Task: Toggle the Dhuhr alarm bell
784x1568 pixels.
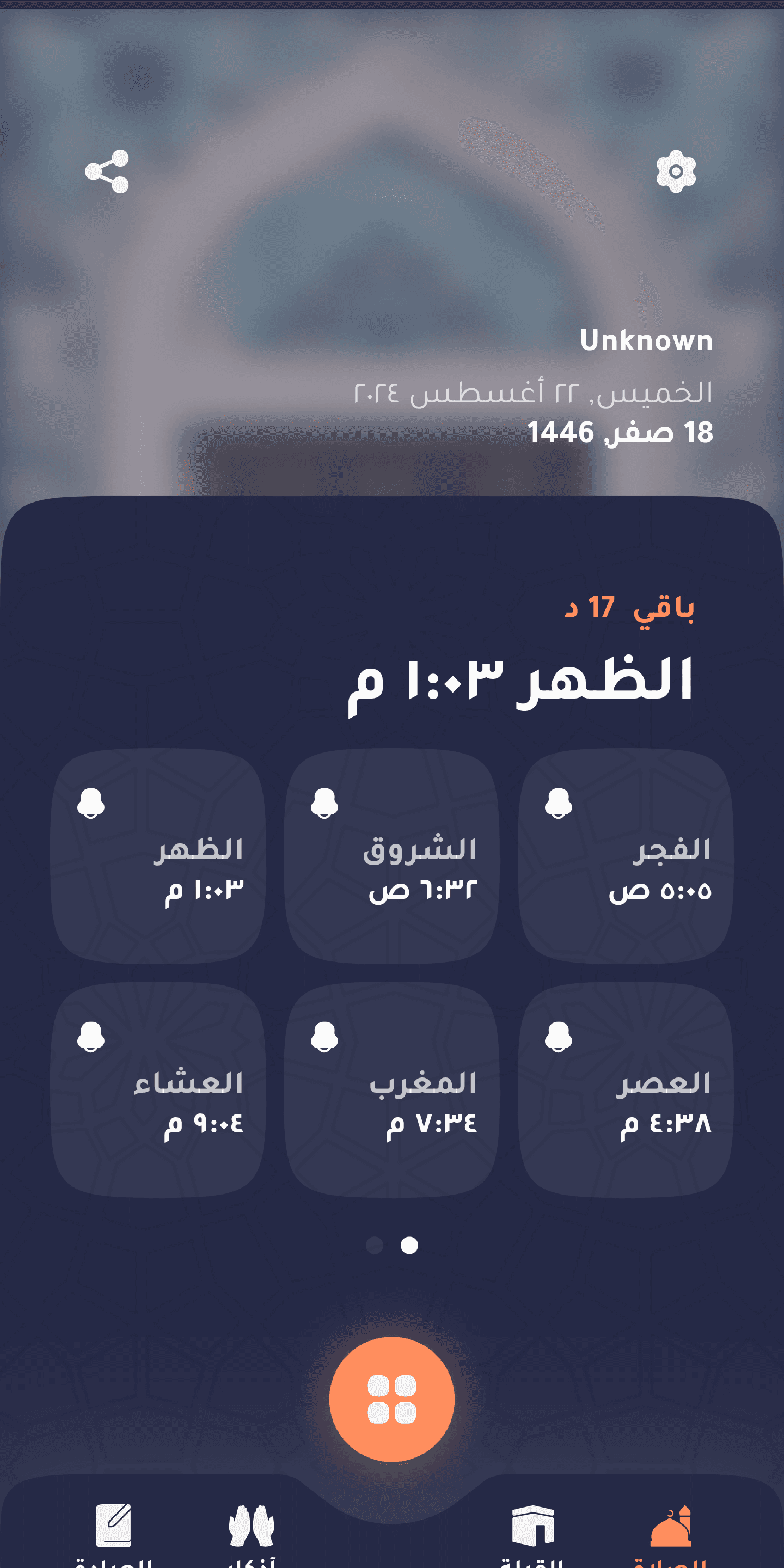Action: point(91,803)
